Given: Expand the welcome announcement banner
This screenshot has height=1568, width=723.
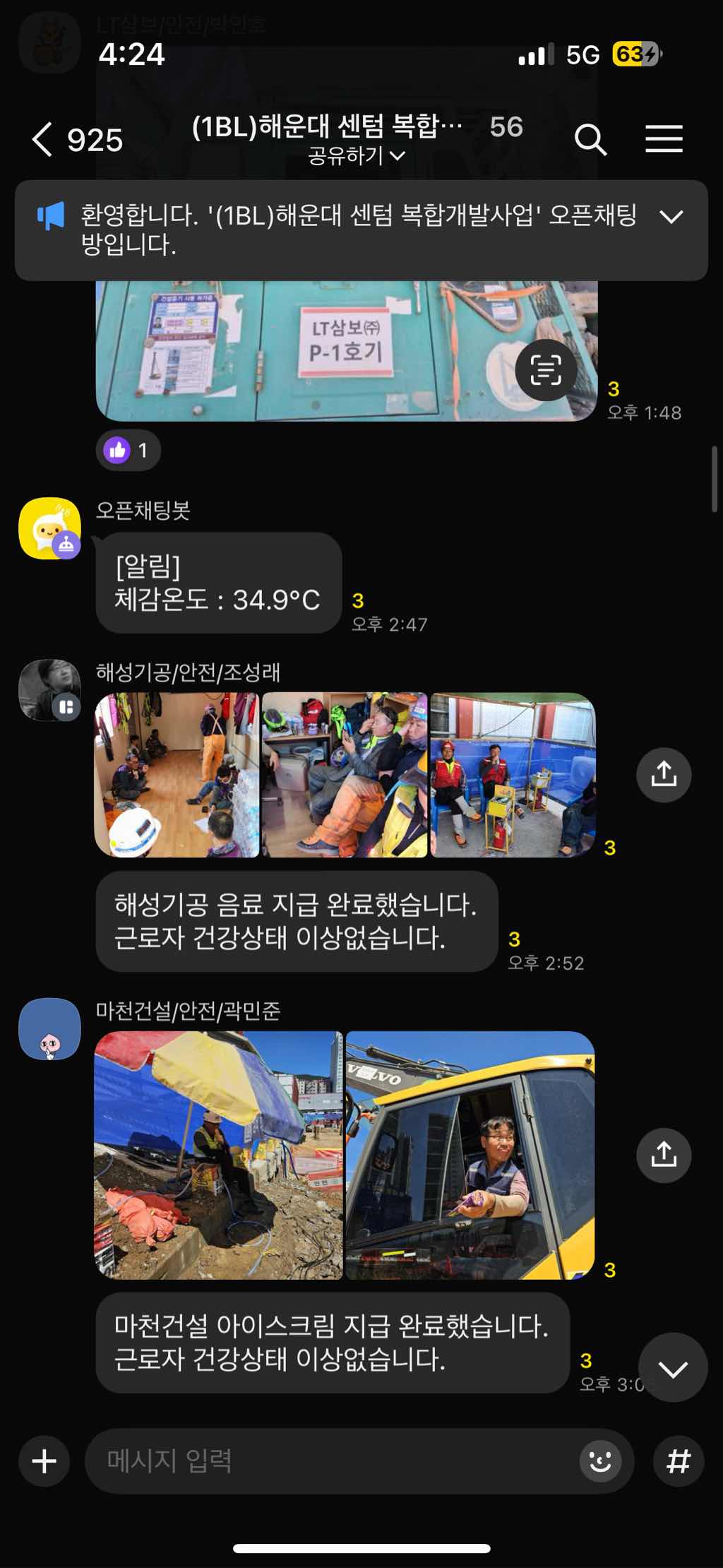Looking at the screenshot, I should [671, 217].
